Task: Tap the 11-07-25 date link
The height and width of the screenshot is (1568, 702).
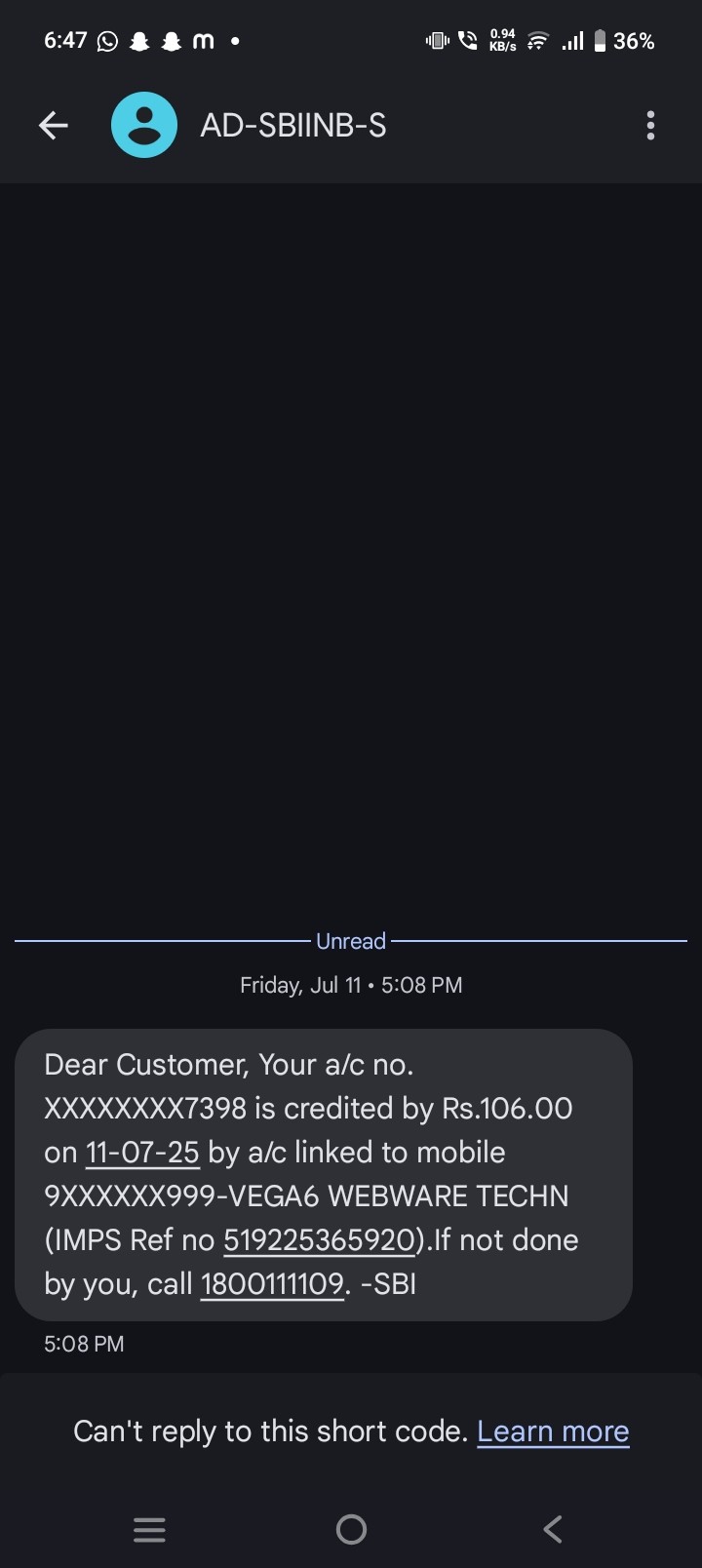Action: click(x=142, y=1153)
